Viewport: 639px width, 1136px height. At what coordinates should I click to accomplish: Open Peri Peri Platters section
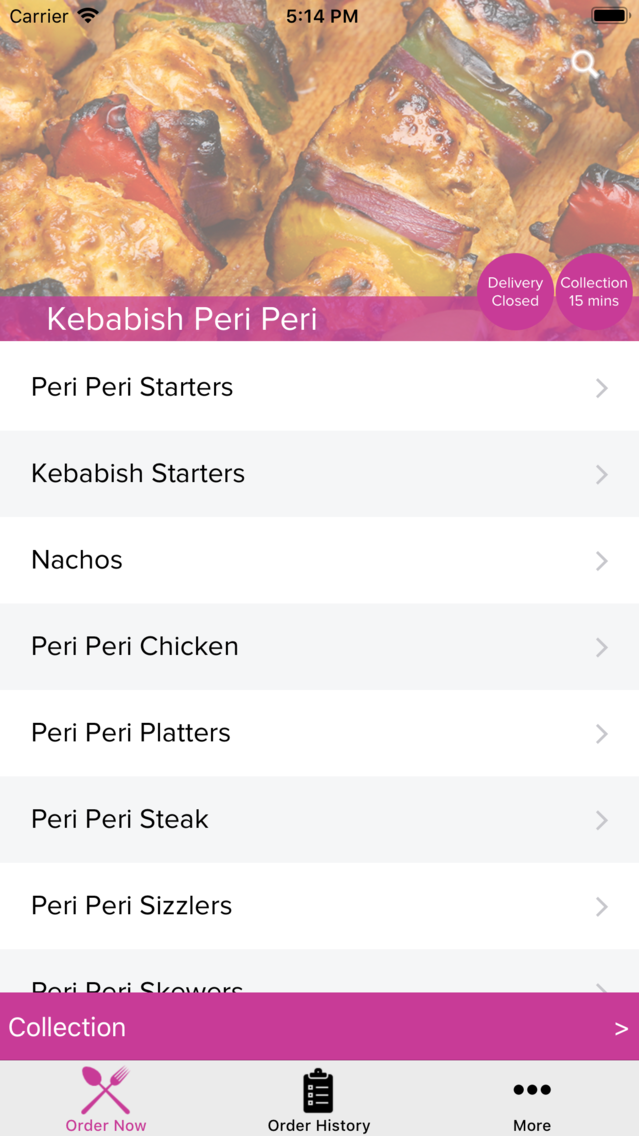[319, 733]
